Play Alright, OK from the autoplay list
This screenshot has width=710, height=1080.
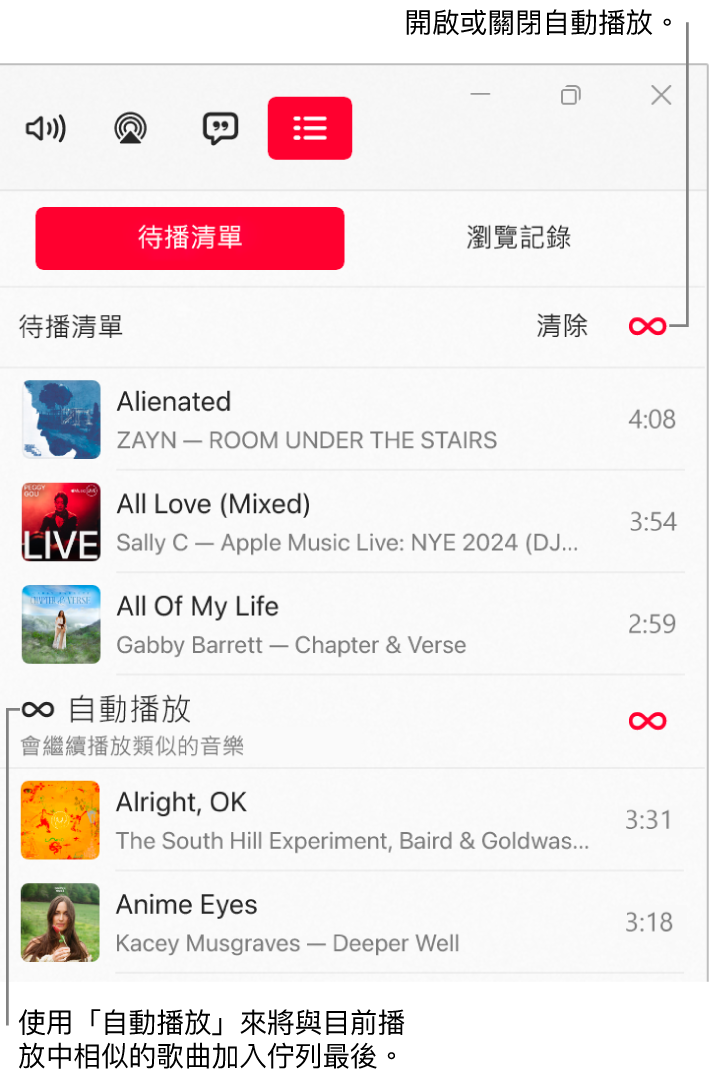coord(352,820)
